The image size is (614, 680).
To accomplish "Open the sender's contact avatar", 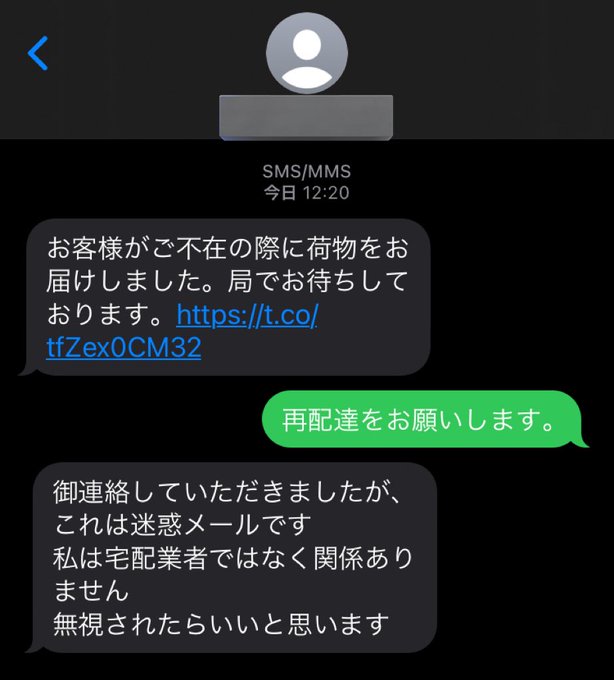I will (307, 53).
